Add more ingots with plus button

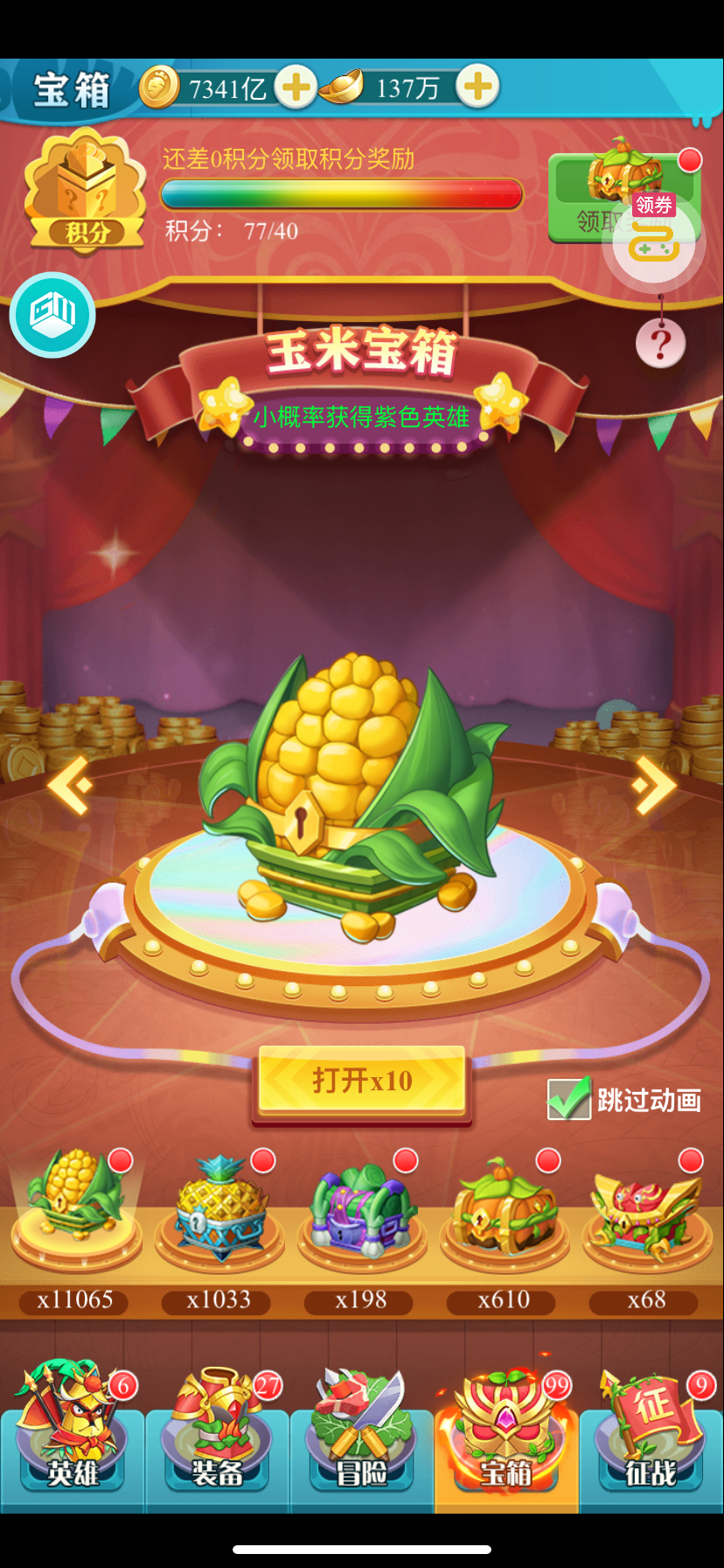coord(477,87)
